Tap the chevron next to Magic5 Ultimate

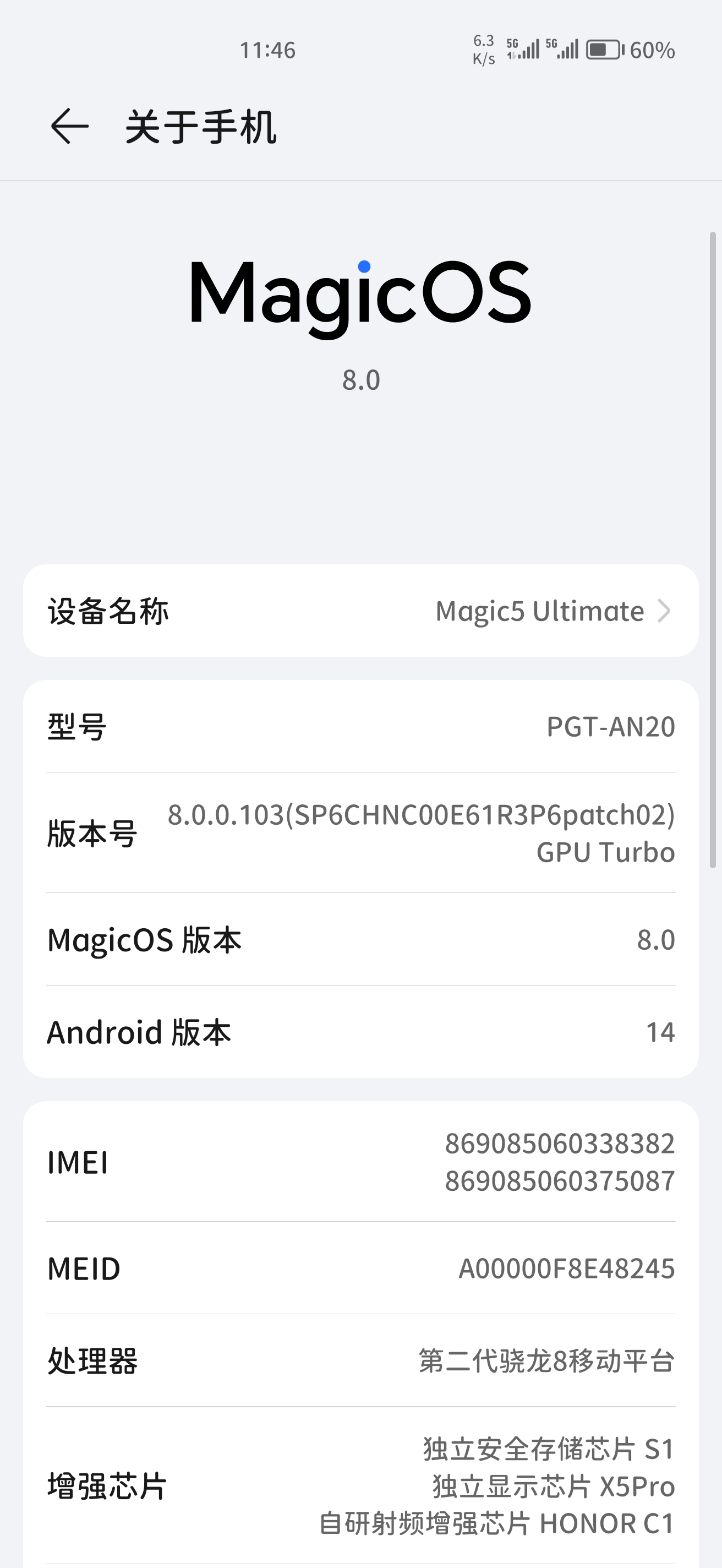(666, 612)
